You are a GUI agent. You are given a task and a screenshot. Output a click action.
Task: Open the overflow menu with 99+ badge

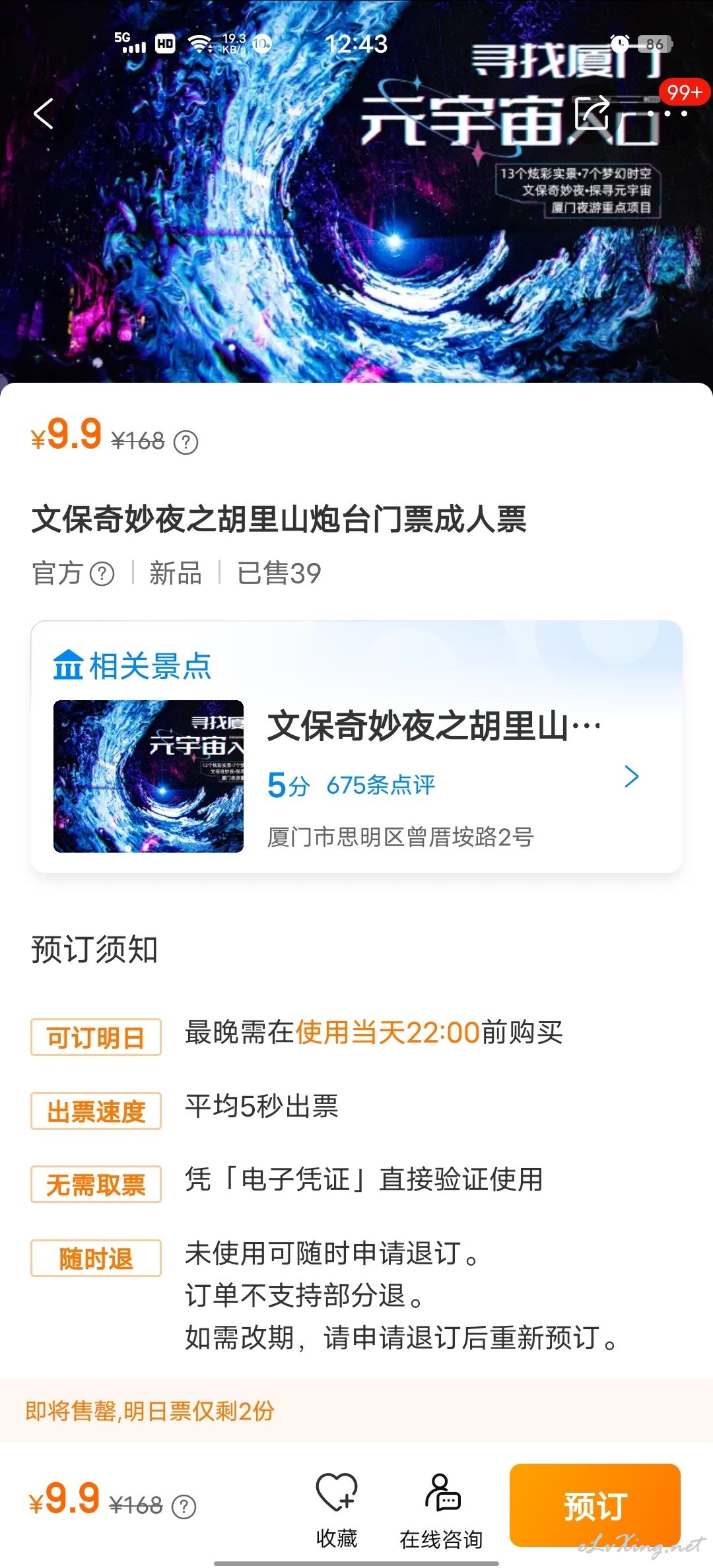[x=668, y=114]
